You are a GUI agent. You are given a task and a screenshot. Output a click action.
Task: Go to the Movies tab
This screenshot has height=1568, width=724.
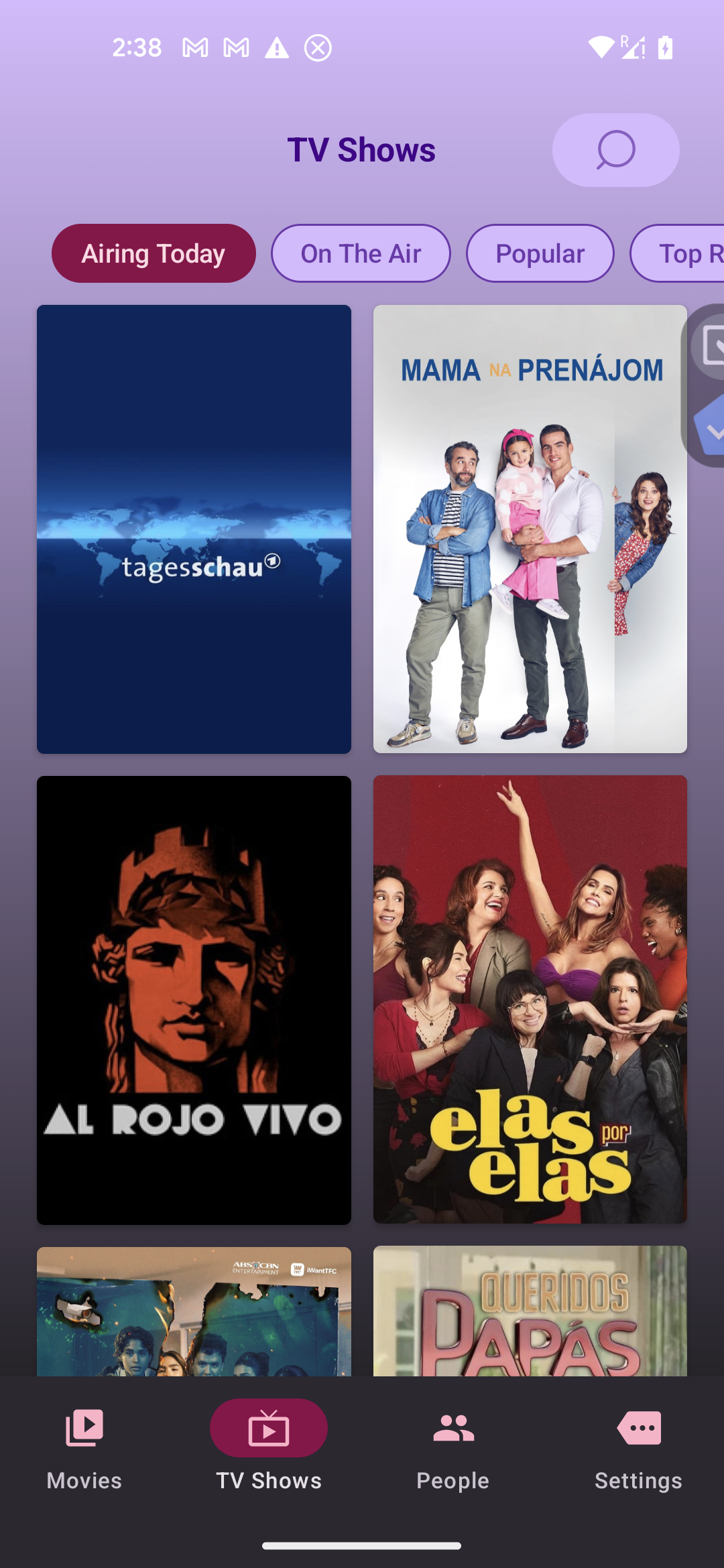coord(84,1449)
